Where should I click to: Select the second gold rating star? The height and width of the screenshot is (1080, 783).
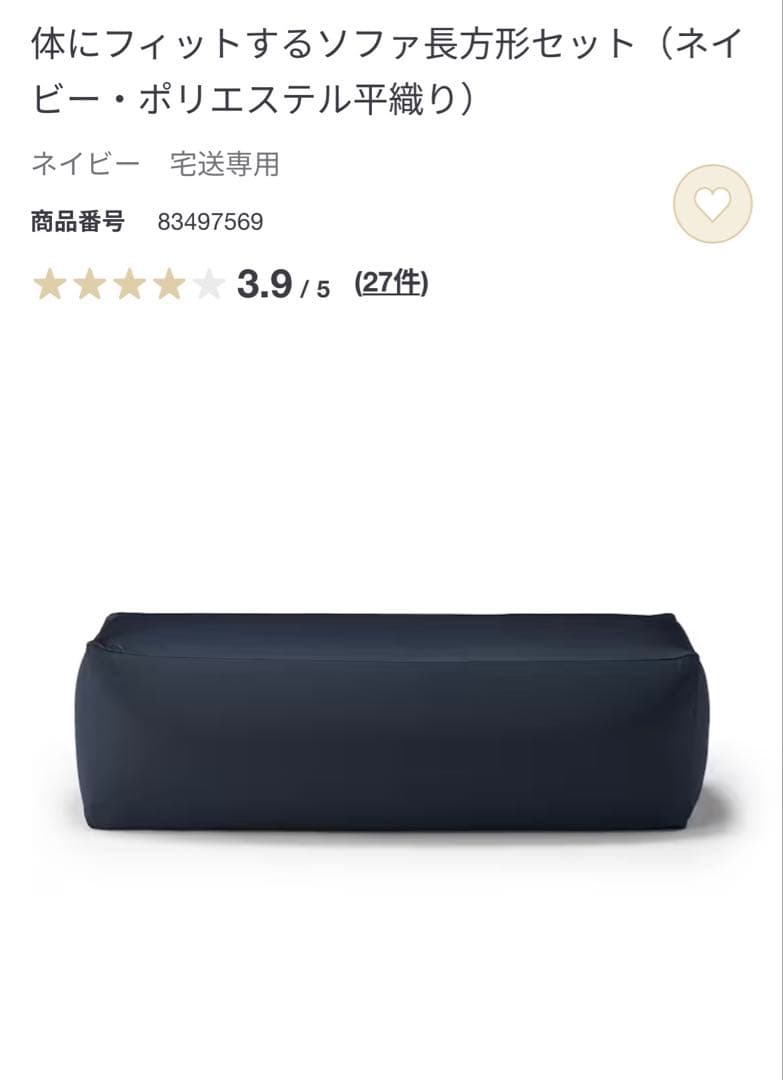(x=92, y=285)
